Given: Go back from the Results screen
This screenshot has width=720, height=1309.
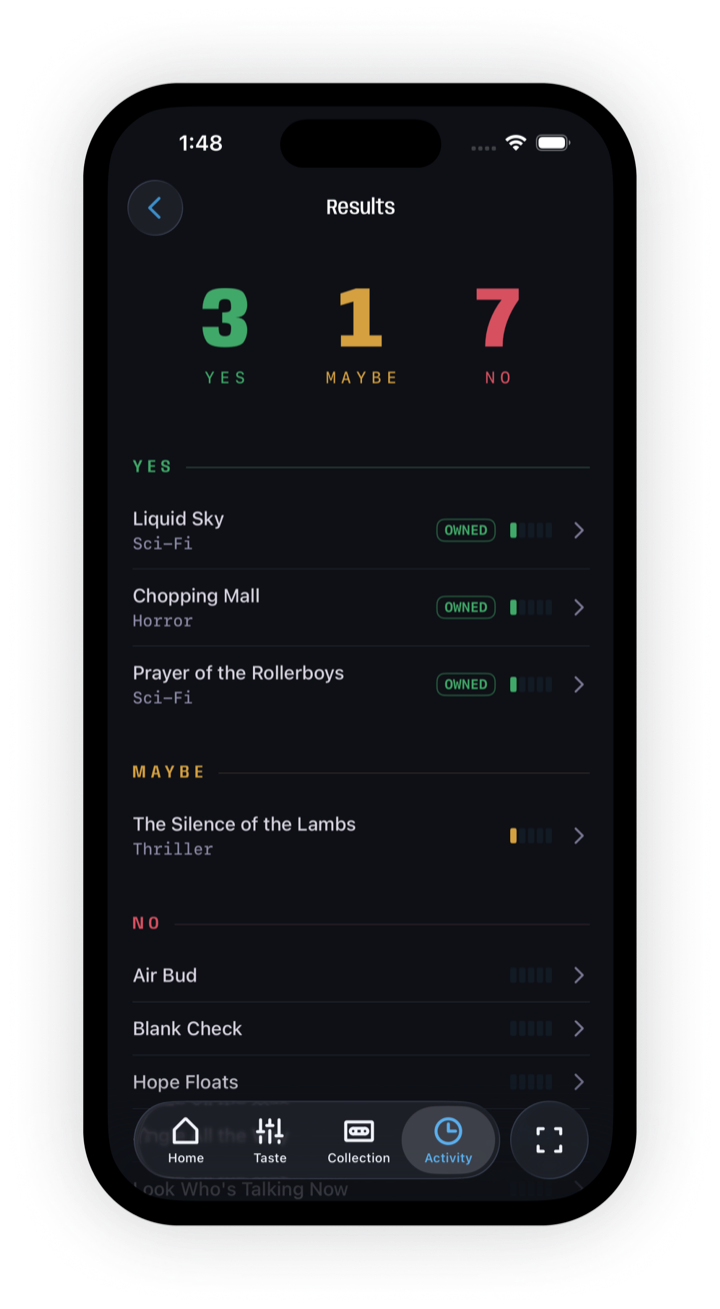Looking at the screenshot, I should 155,208.
